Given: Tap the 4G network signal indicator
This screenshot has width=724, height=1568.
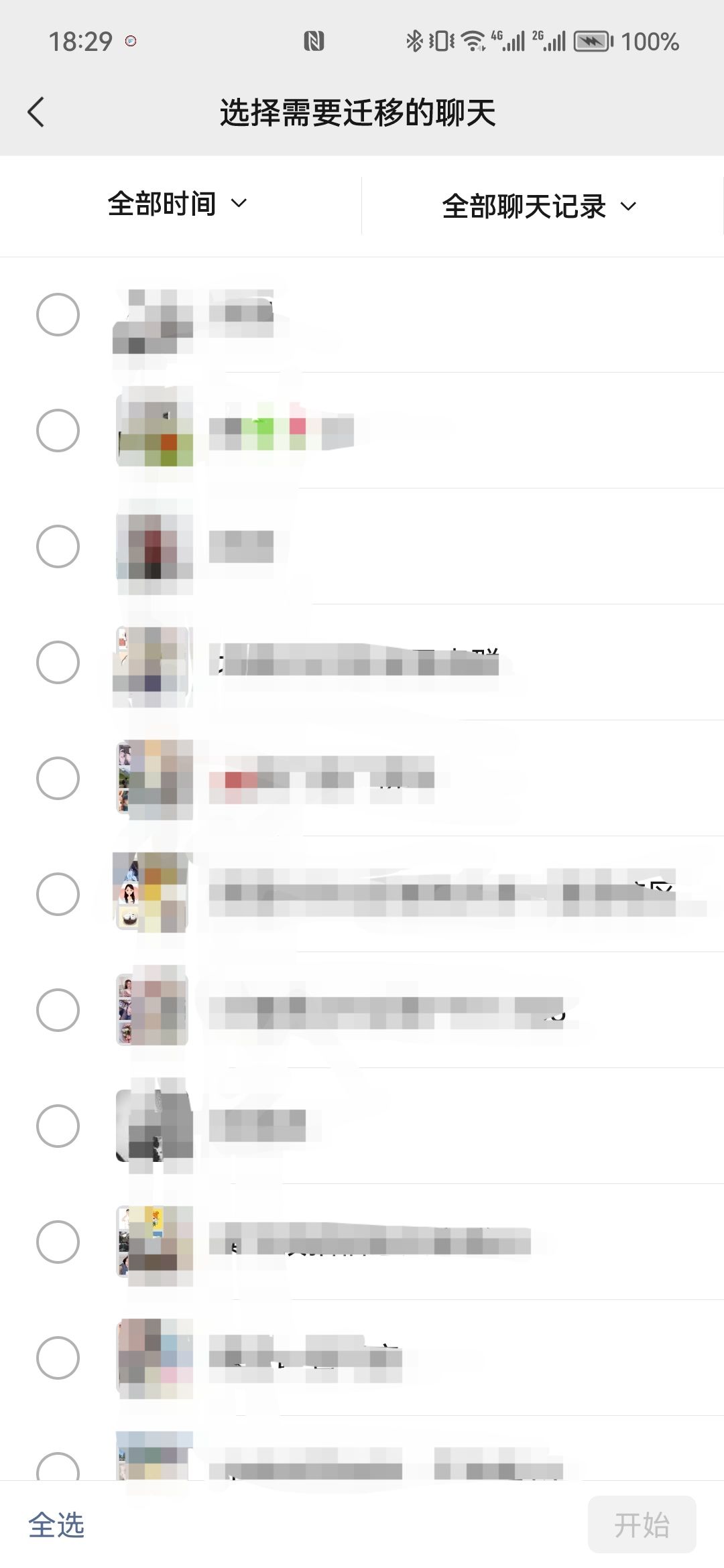Looking at the screenshot, I should (x=507, y=42).
